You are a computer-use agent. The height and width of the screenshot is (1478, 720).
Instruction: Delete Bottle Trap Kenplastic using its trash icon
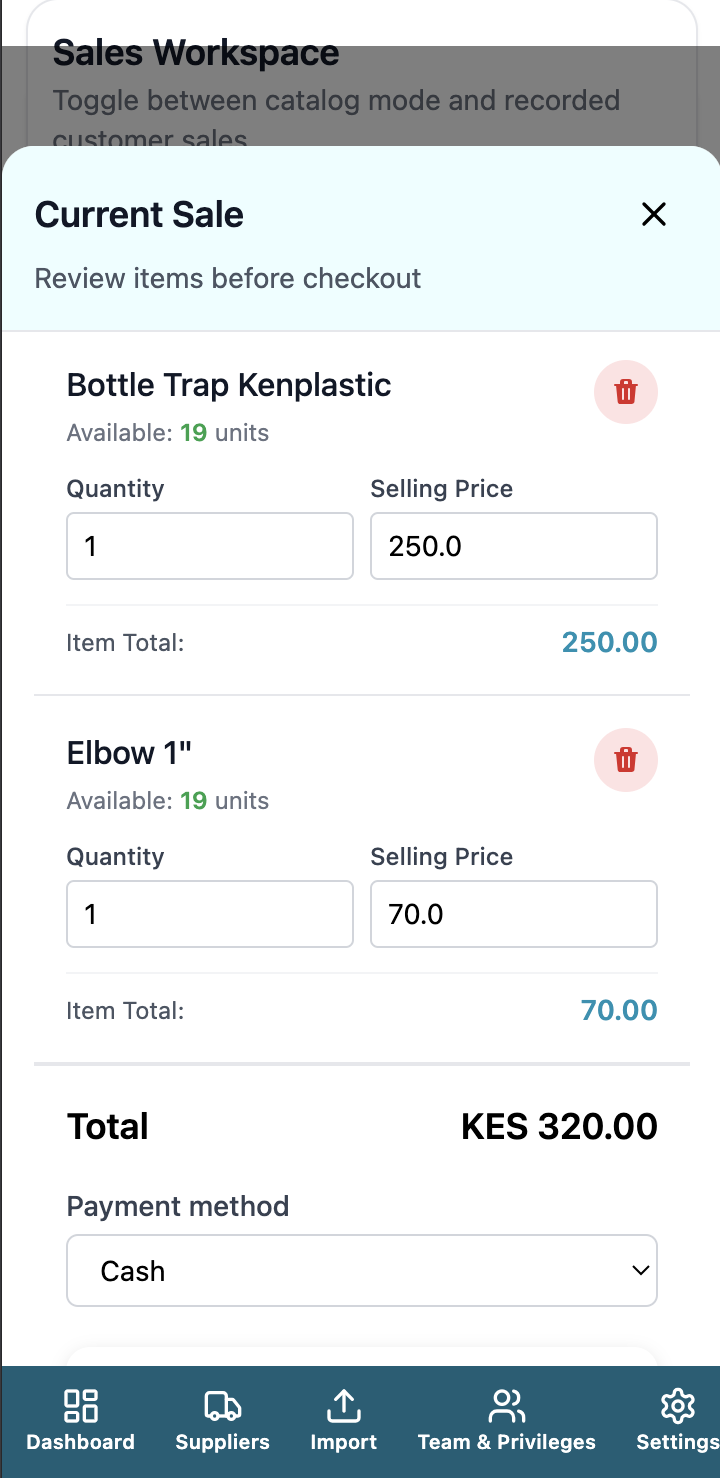click(625, 392)
